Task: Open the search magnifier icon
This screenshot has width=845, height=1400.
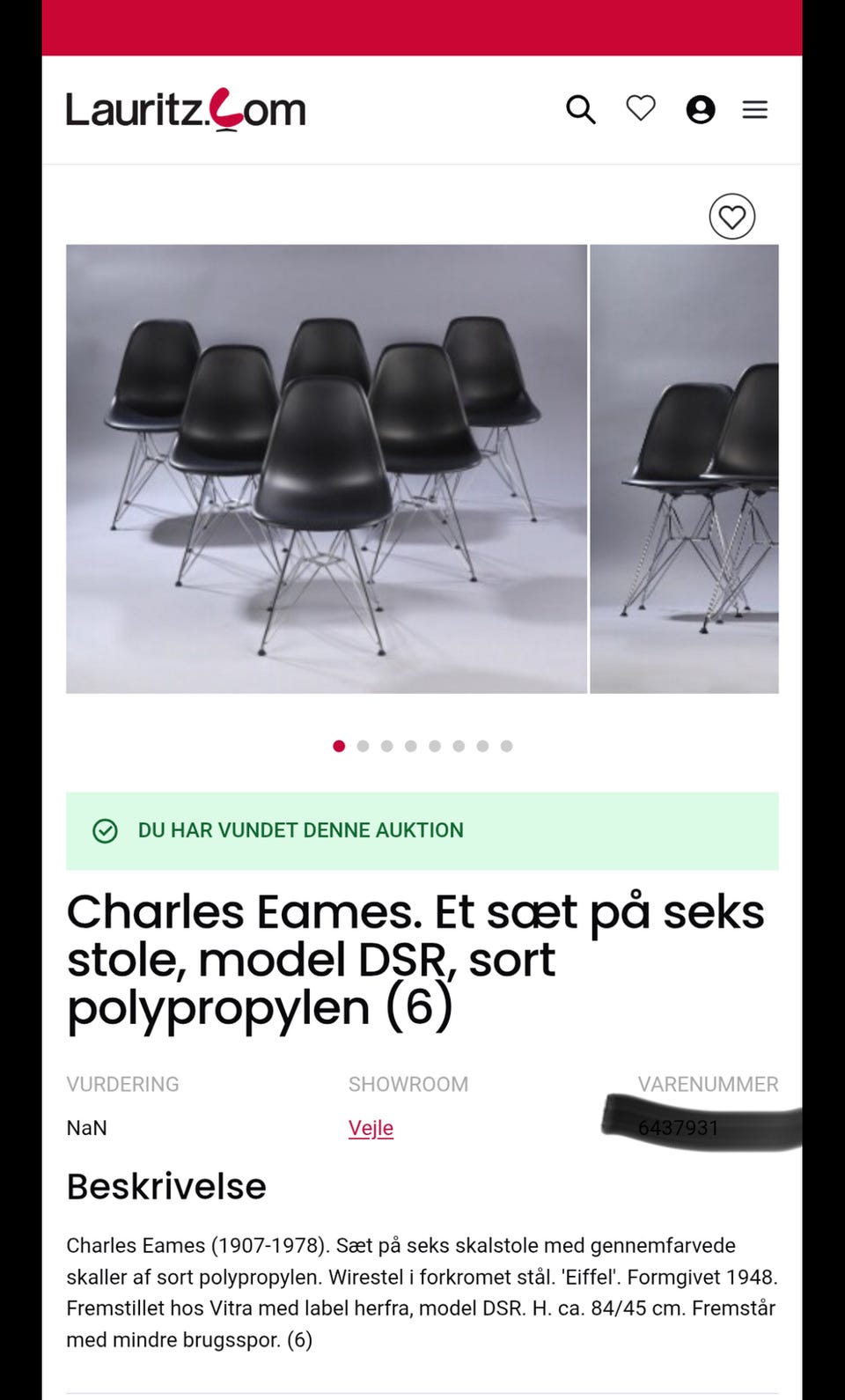Action: 581,110
